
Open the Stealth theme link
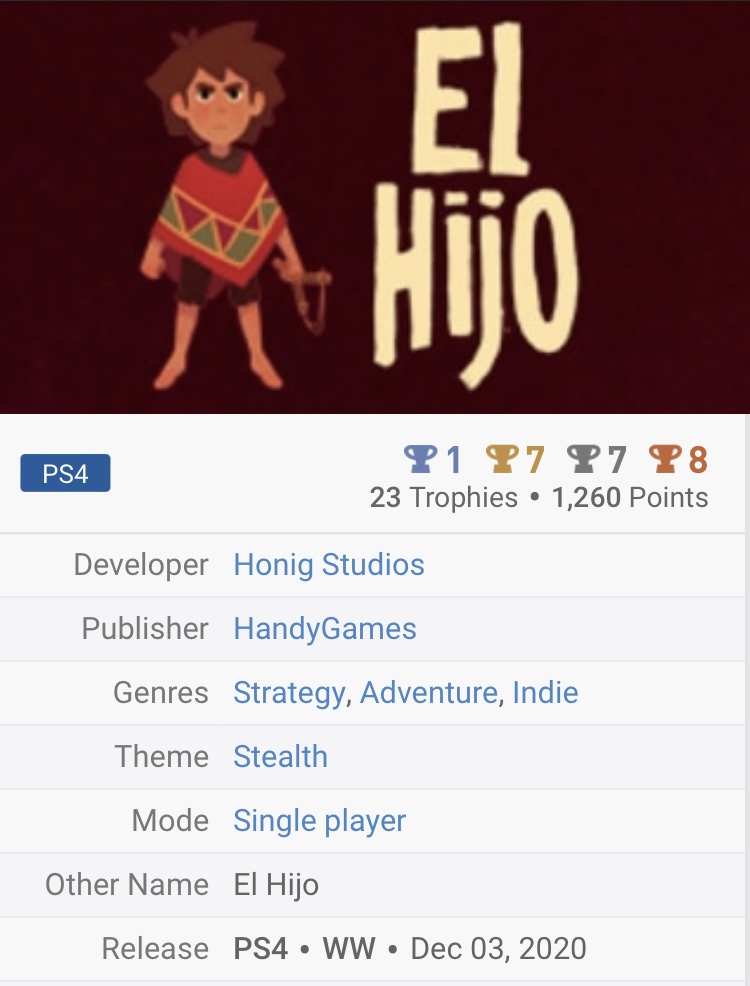point(280,757)
